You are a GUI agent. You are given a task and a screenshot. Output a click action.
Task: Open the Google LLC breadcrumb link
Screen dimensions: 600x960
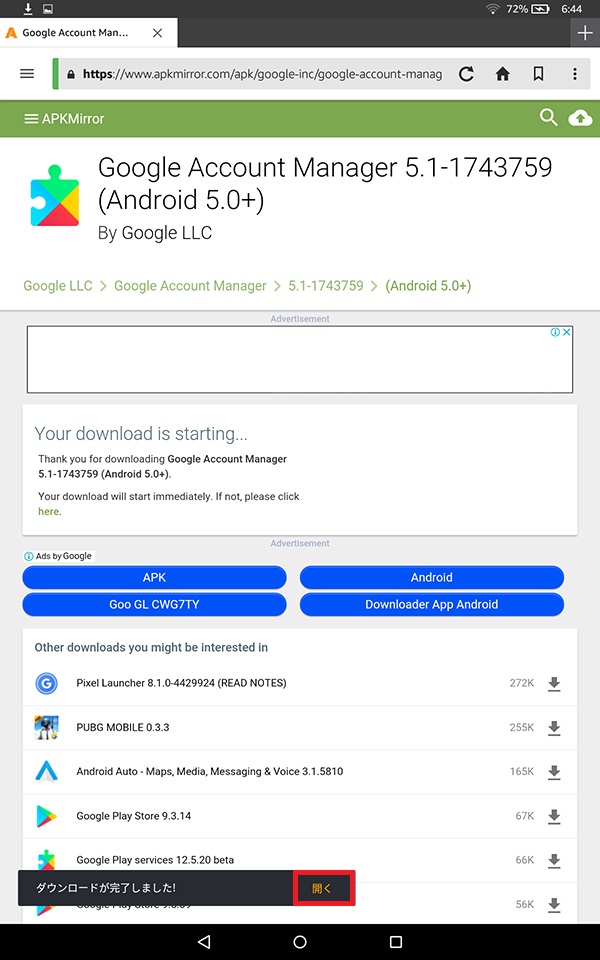(x=58, y=286)
